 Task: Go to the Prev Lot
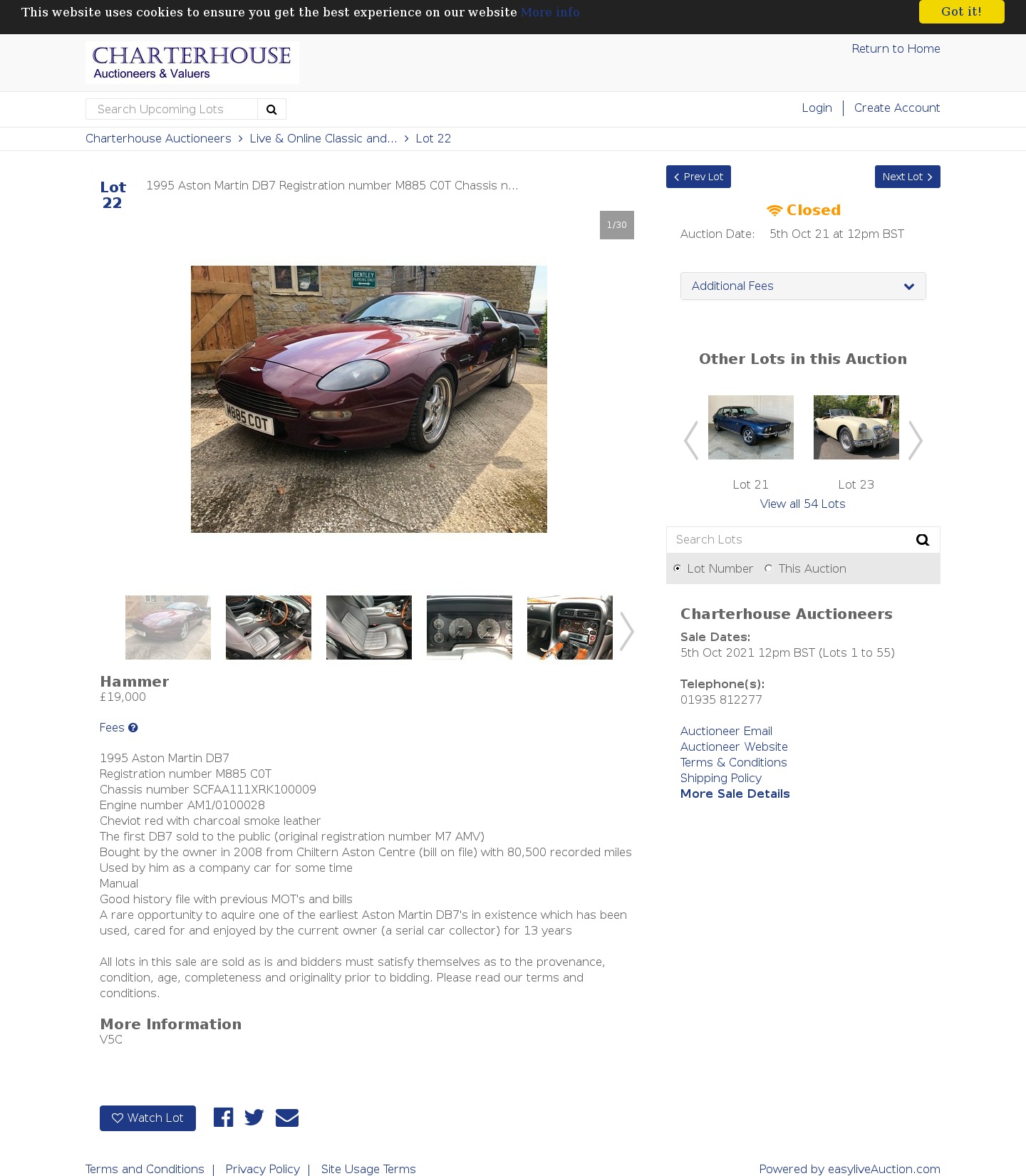(698, 177)
